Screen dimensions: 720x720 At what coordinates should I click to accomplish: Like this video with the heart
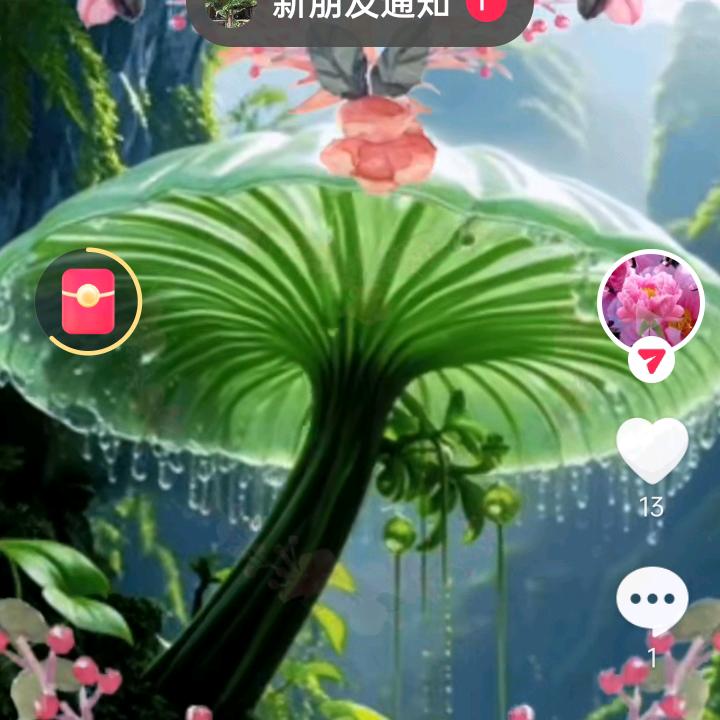(652, 450)
